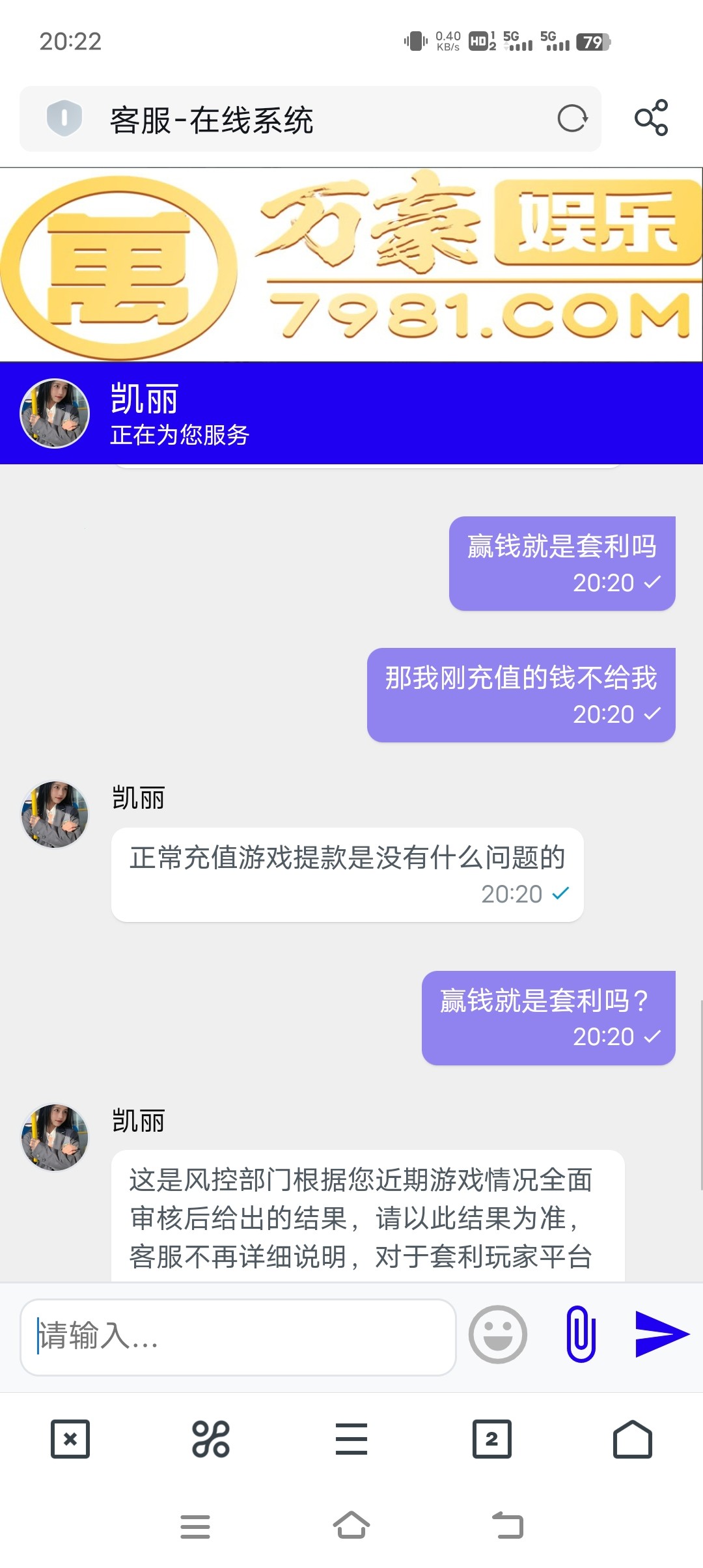Open browser home from bottom toolbar
Image resolution: width=703 pixels, height=1568 pixels.
(x=632, y=1440)
